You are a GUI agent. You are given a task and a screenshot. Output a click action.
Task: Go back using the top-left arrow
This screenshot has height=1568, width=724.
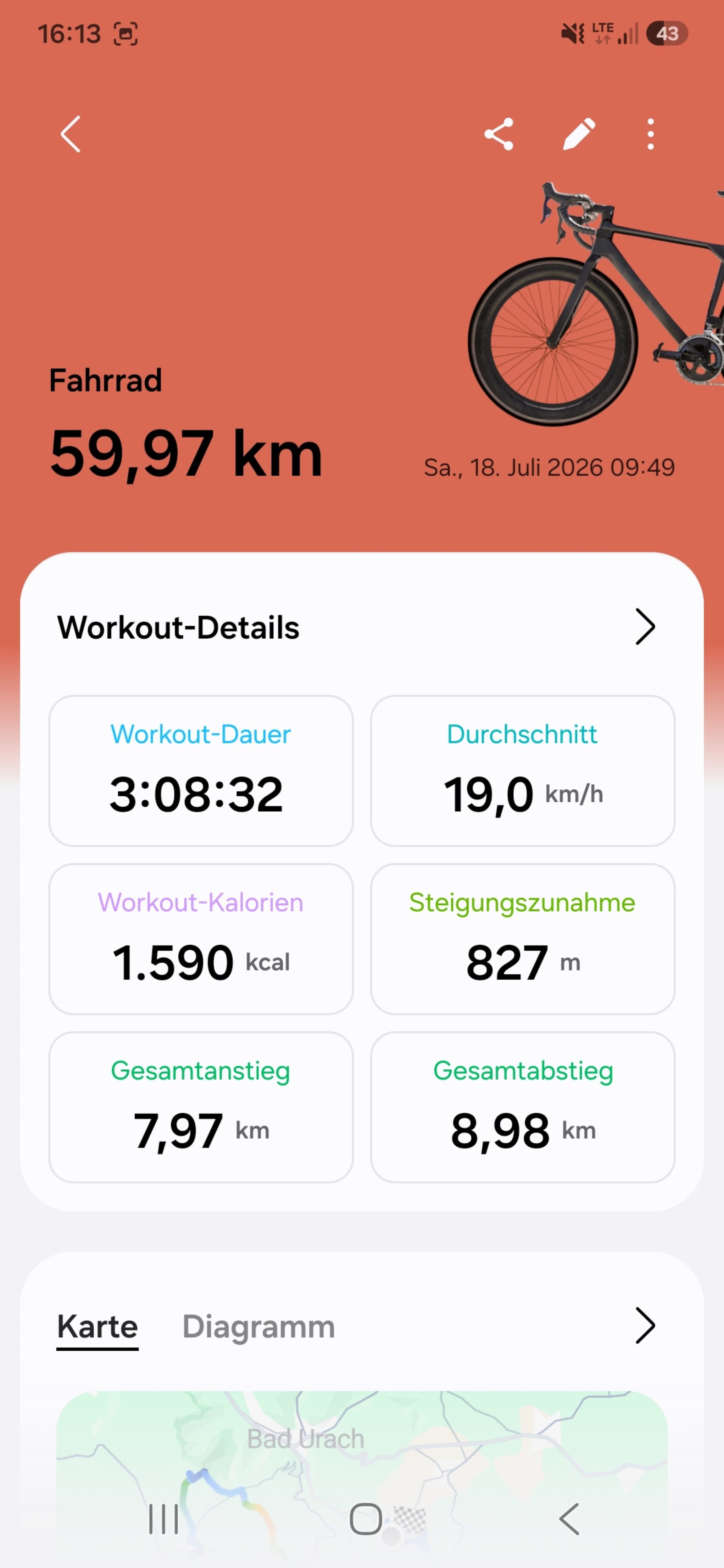coord(71,134)
